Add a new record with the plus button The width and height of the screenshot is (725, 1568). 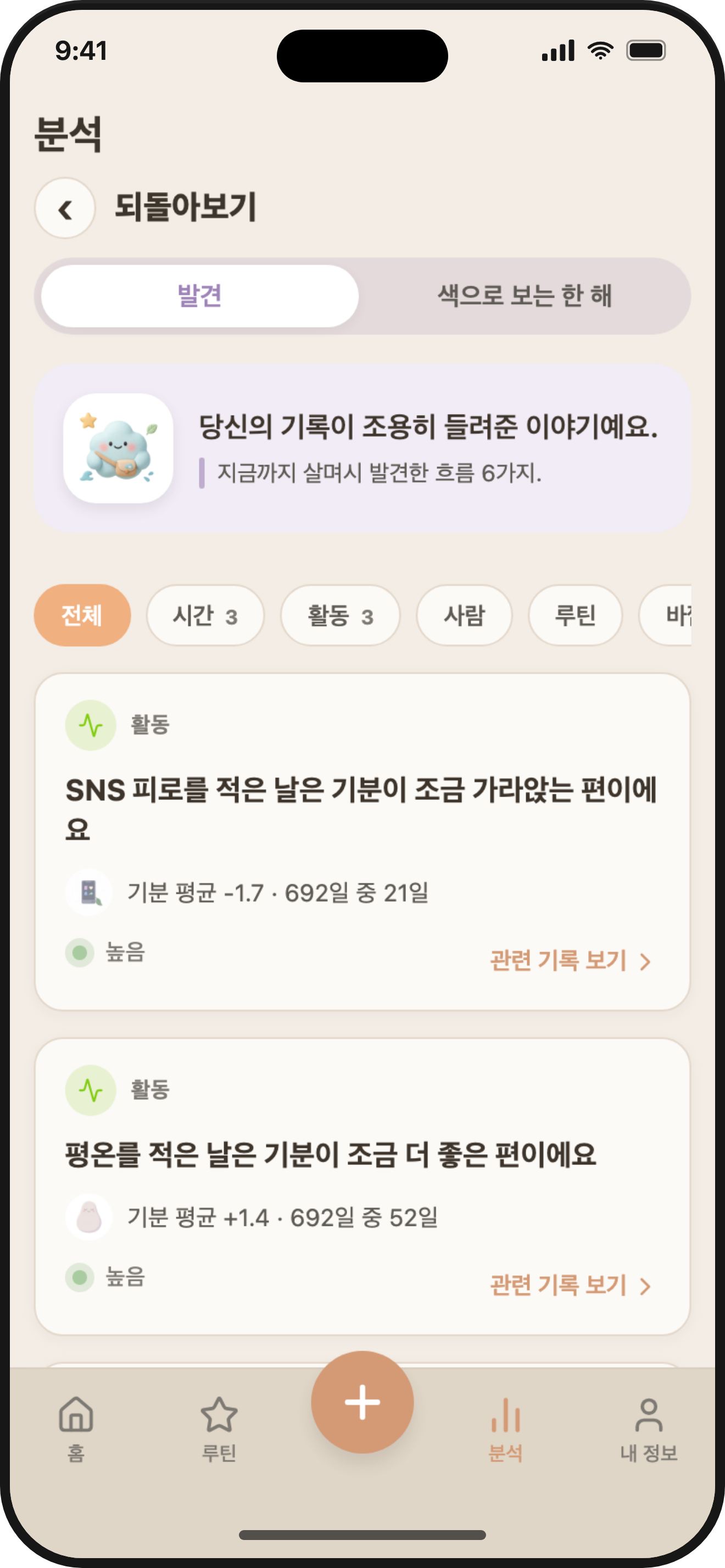click(x=362, y=1402)
